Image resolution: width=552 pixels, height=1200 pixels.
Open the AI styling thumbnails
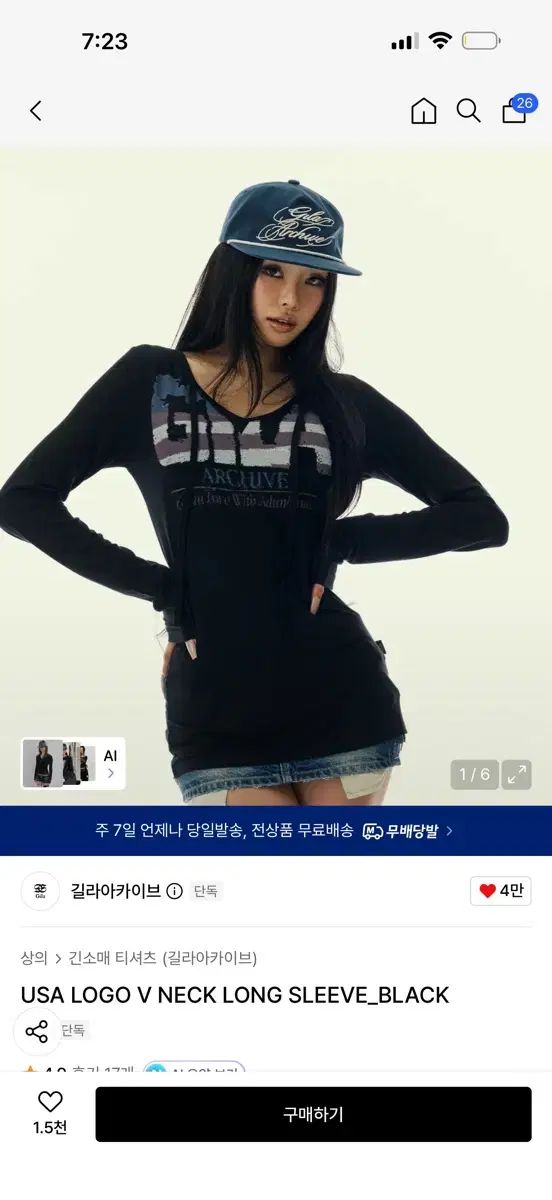(73, 764)
